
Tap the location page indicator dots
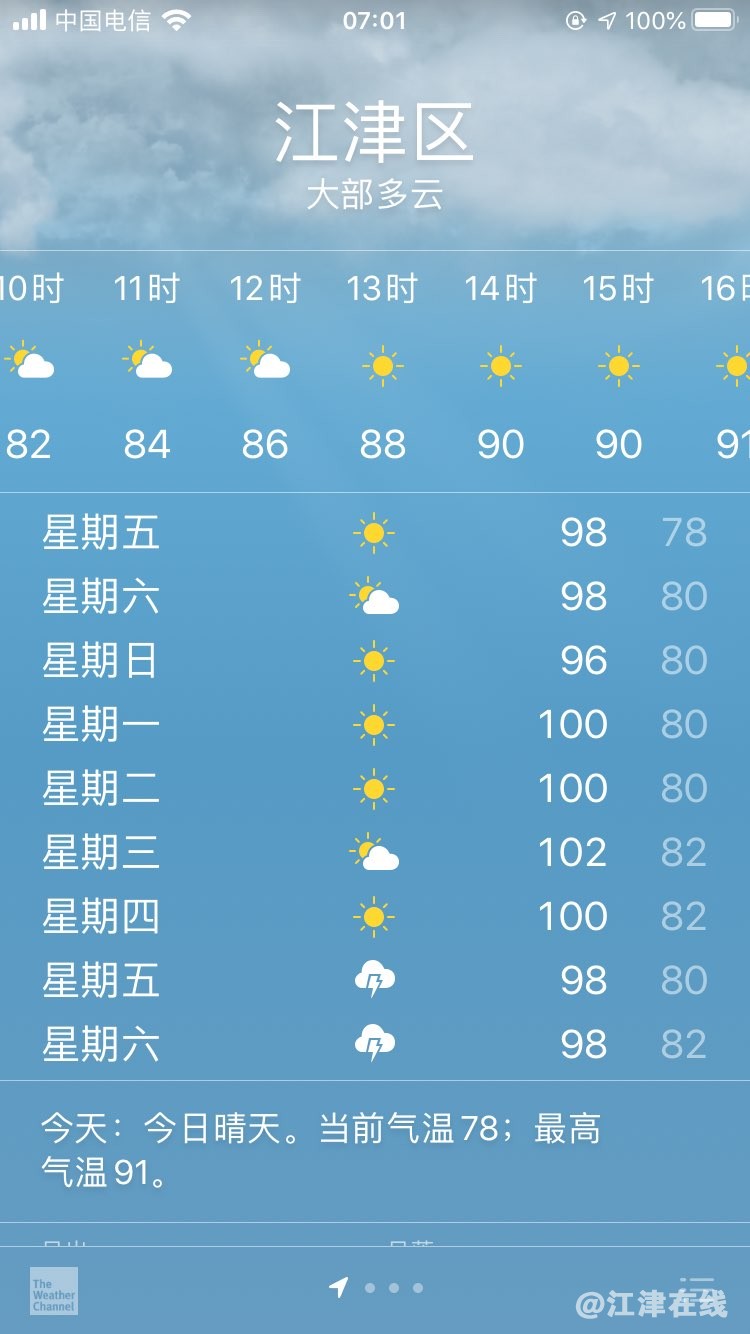coord(376,1288)
